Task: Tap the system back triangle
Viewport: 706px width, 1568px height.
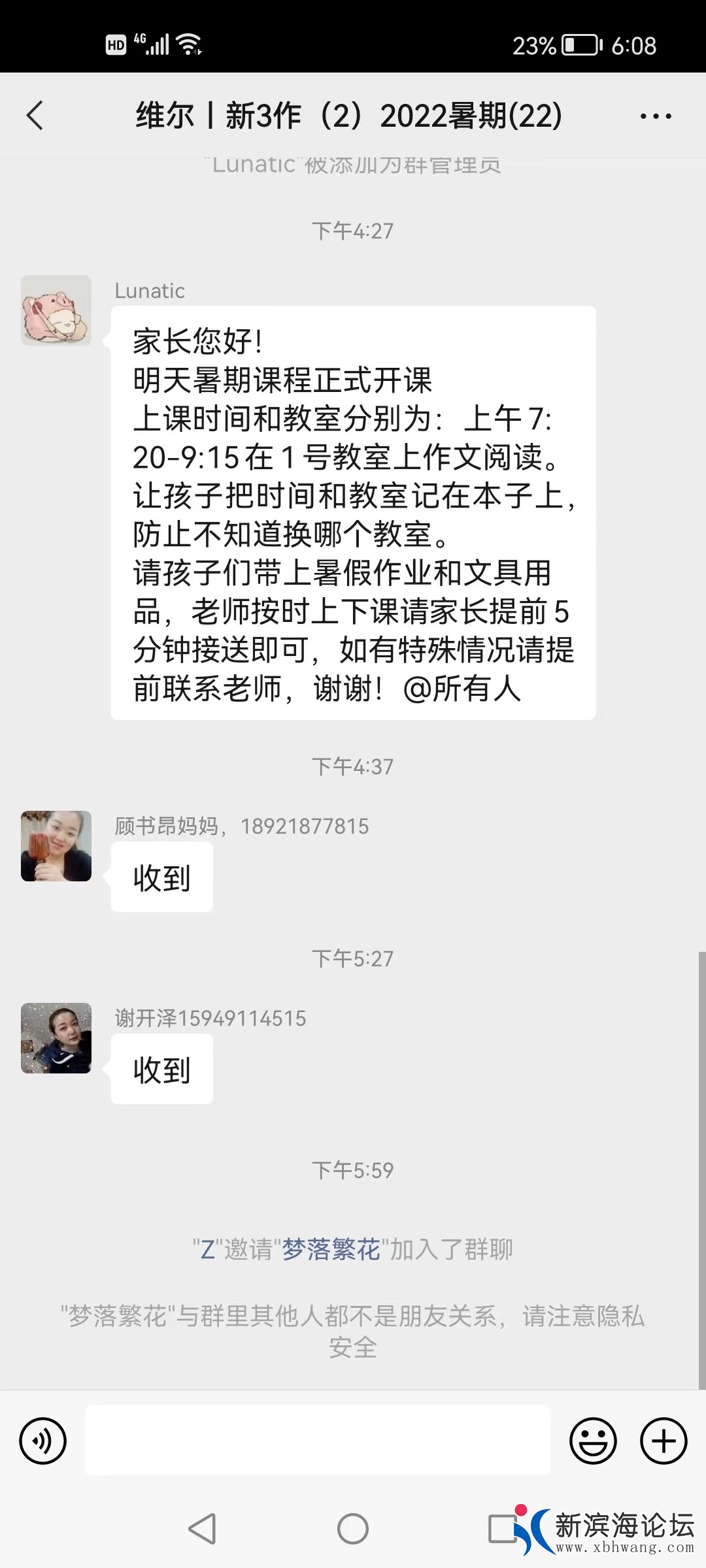Action: pos(203,1529)
